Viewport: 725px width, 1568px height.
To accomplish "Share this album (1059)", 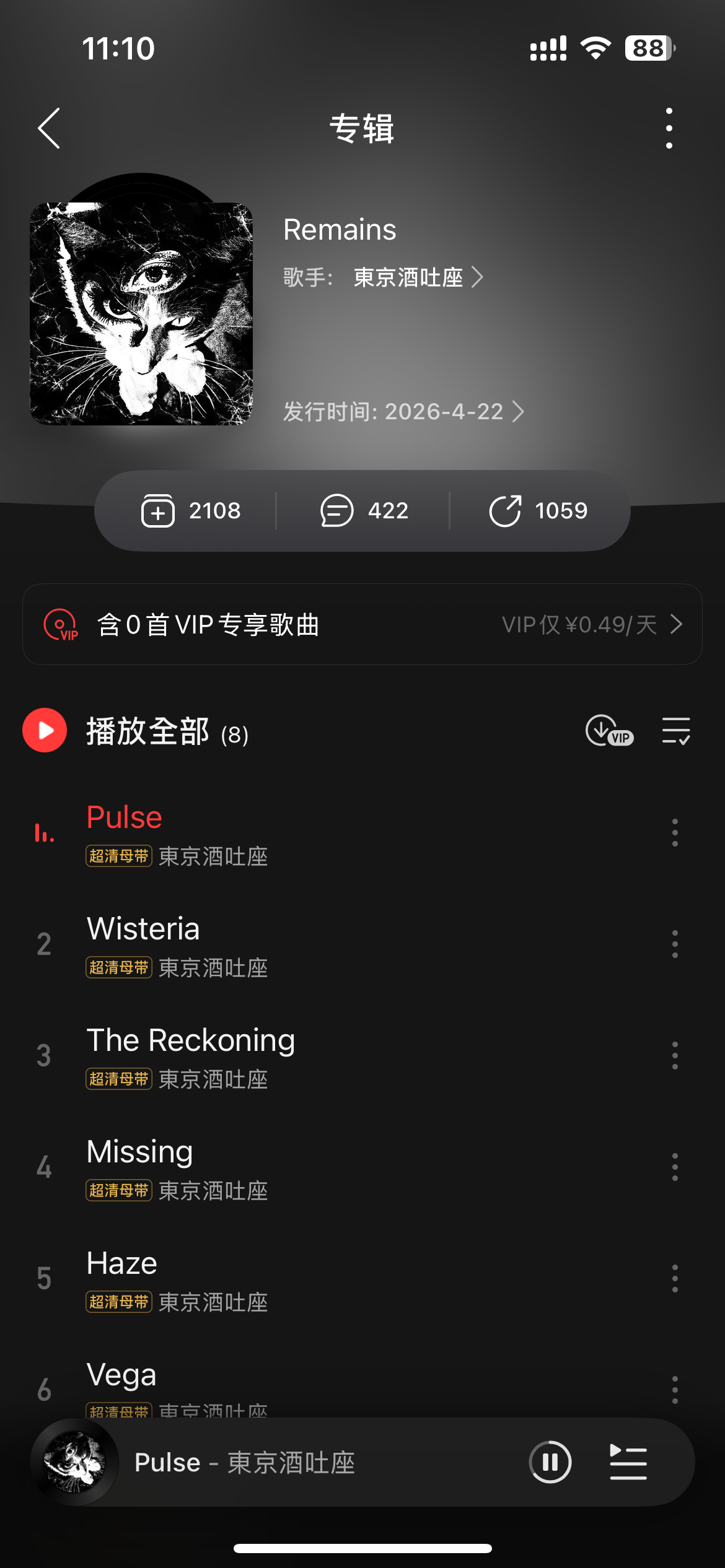I will click(538, 511).
